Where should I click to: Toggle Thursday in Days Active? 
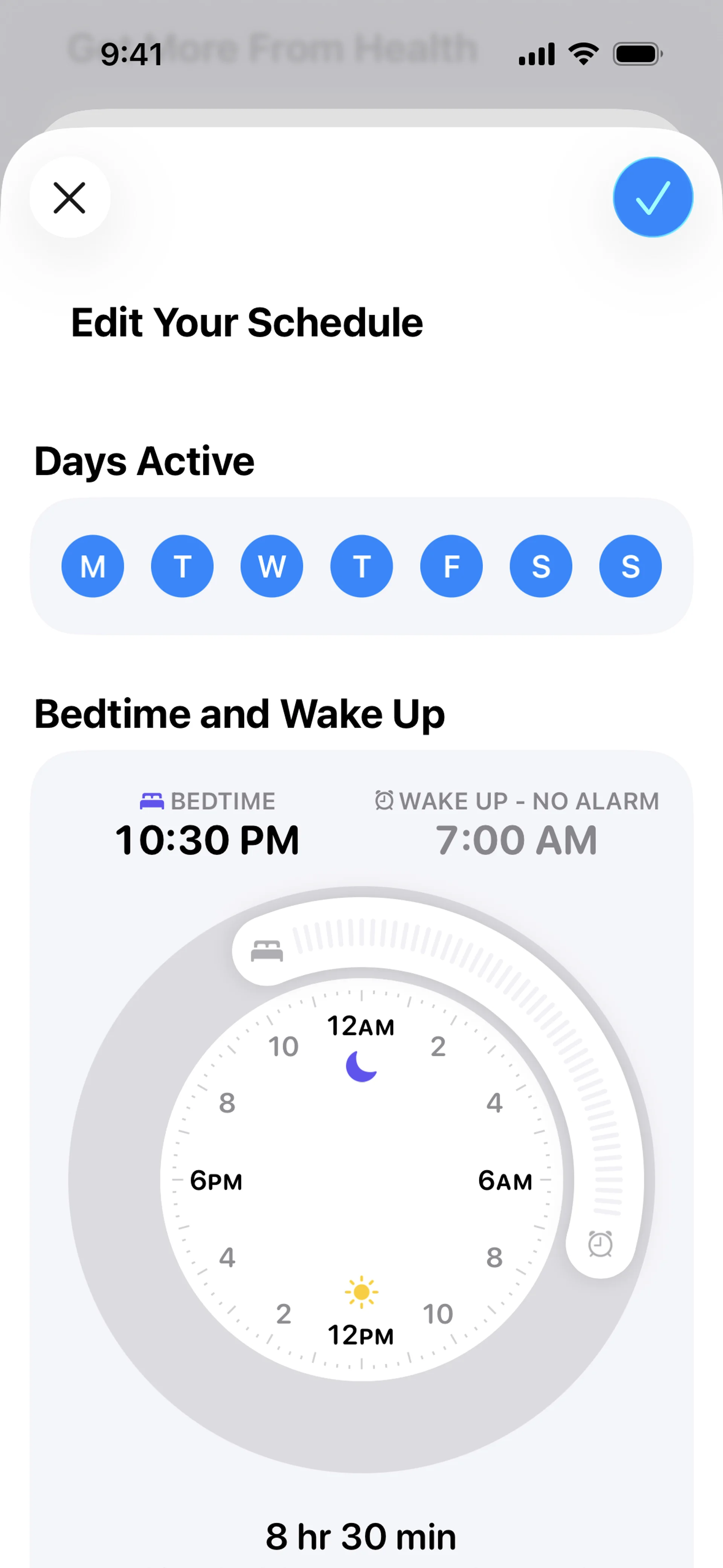(361, 566)
